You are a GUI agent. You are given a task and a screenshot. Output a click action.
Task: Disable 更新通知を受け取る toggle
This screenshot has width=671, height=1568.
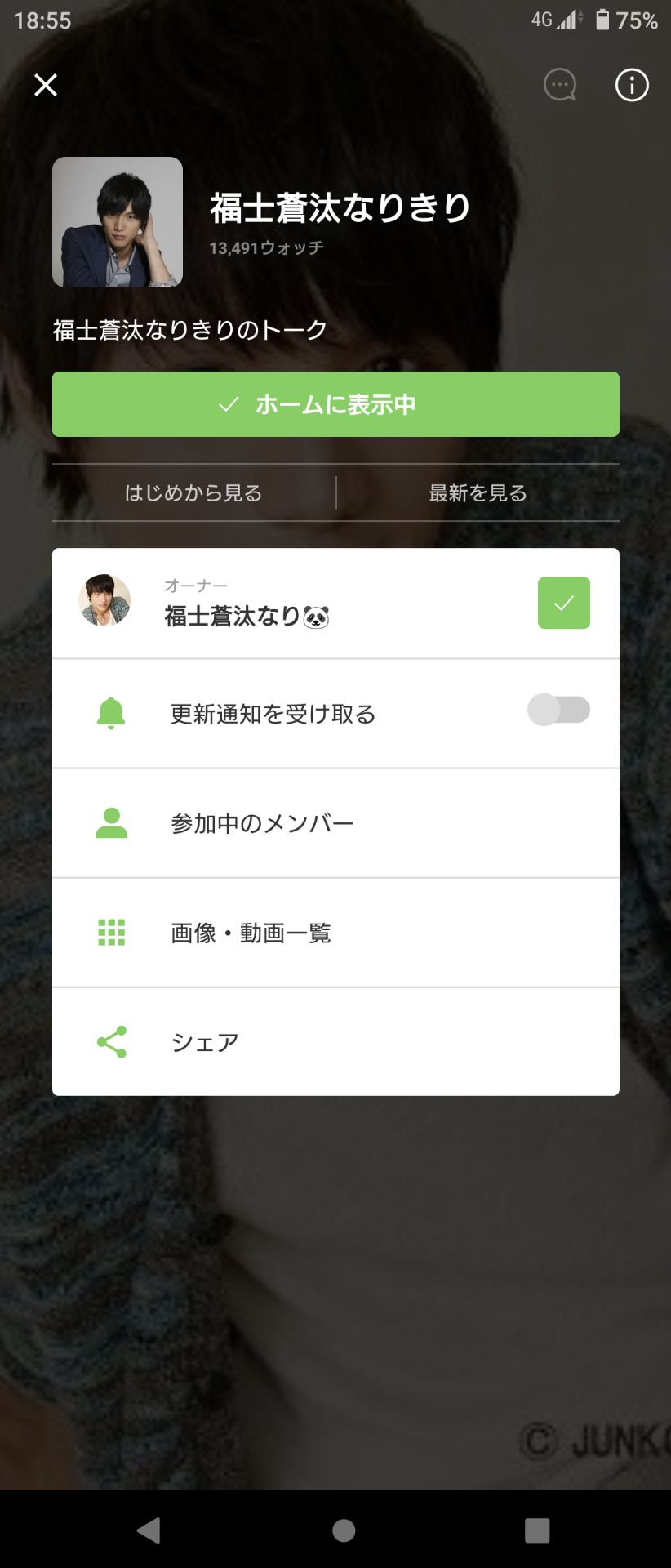point(559,710)
